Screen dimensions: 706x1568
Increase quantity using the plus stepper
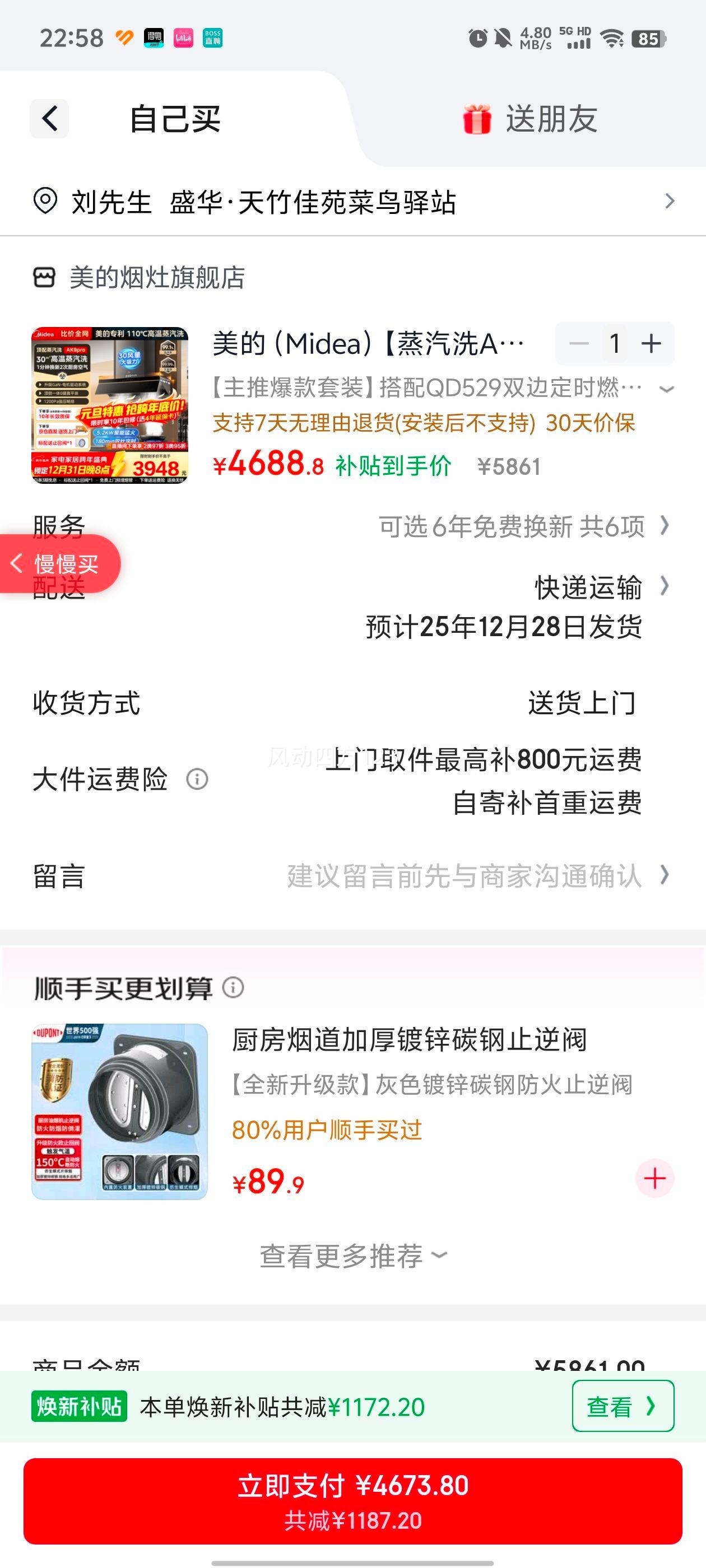pyautogui.click(x=651, y=344)
